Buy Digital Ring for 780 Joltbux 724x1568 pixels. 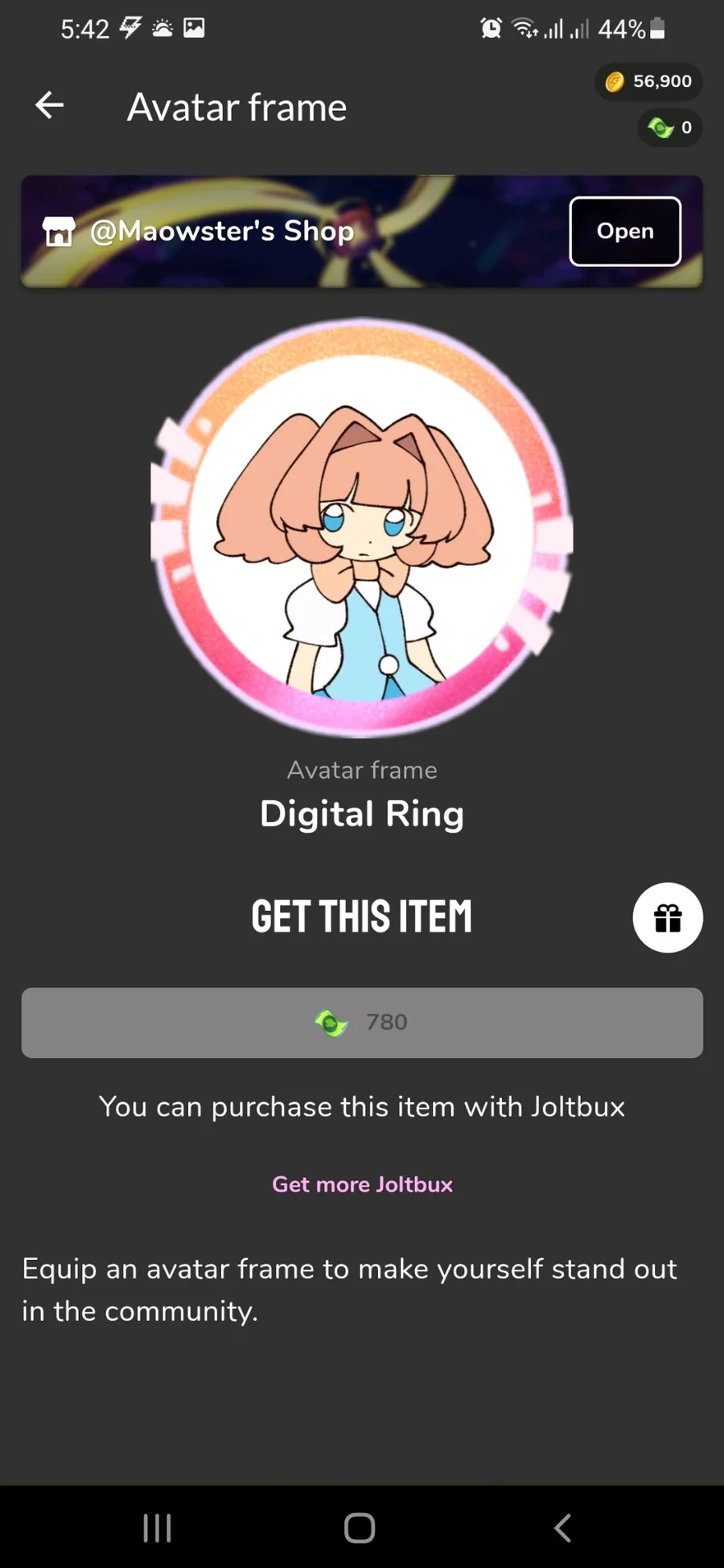click(362, 1023)
